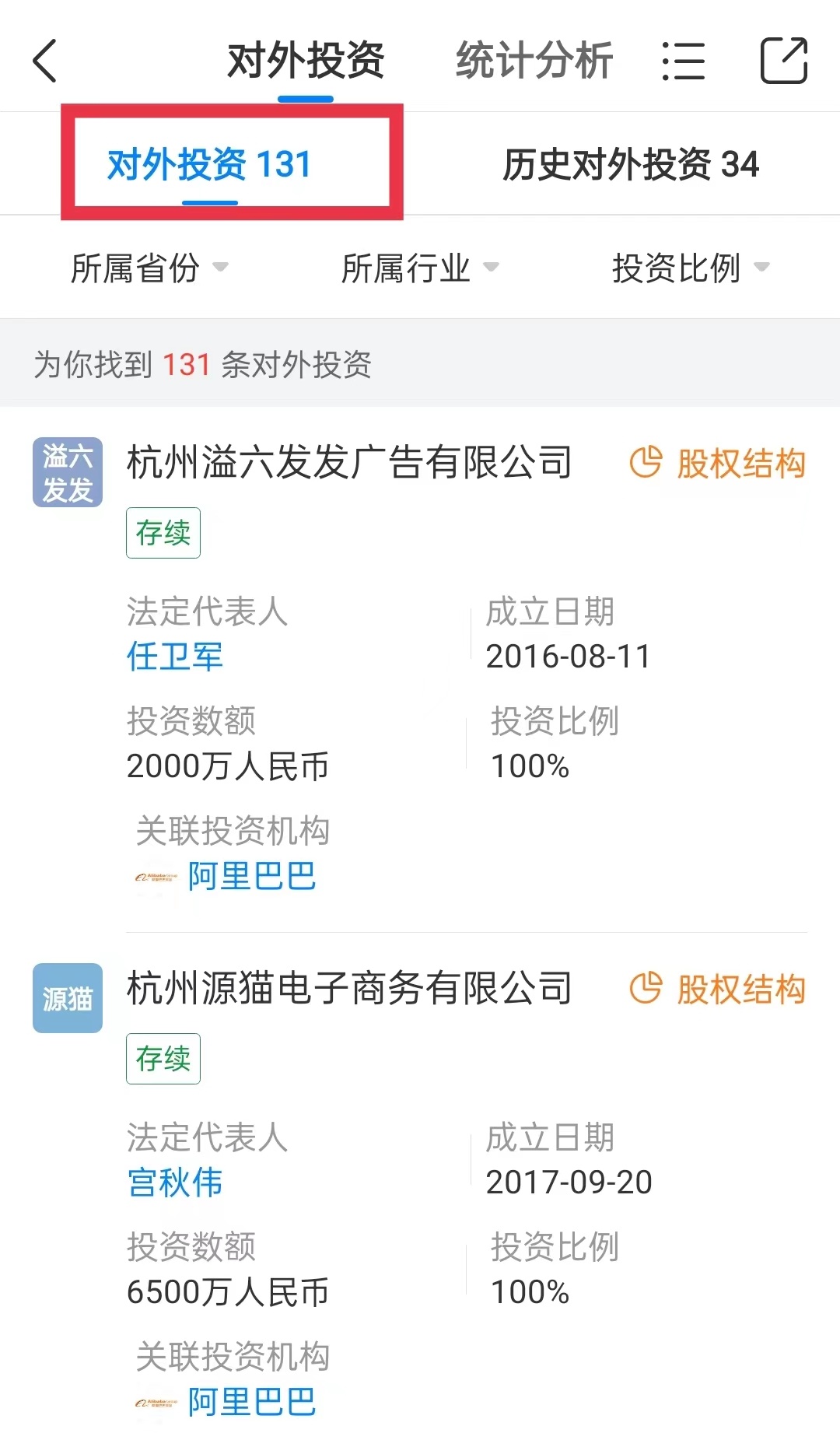Open 杭州溢六发发广告有限公司 company details

click(349, 463)
